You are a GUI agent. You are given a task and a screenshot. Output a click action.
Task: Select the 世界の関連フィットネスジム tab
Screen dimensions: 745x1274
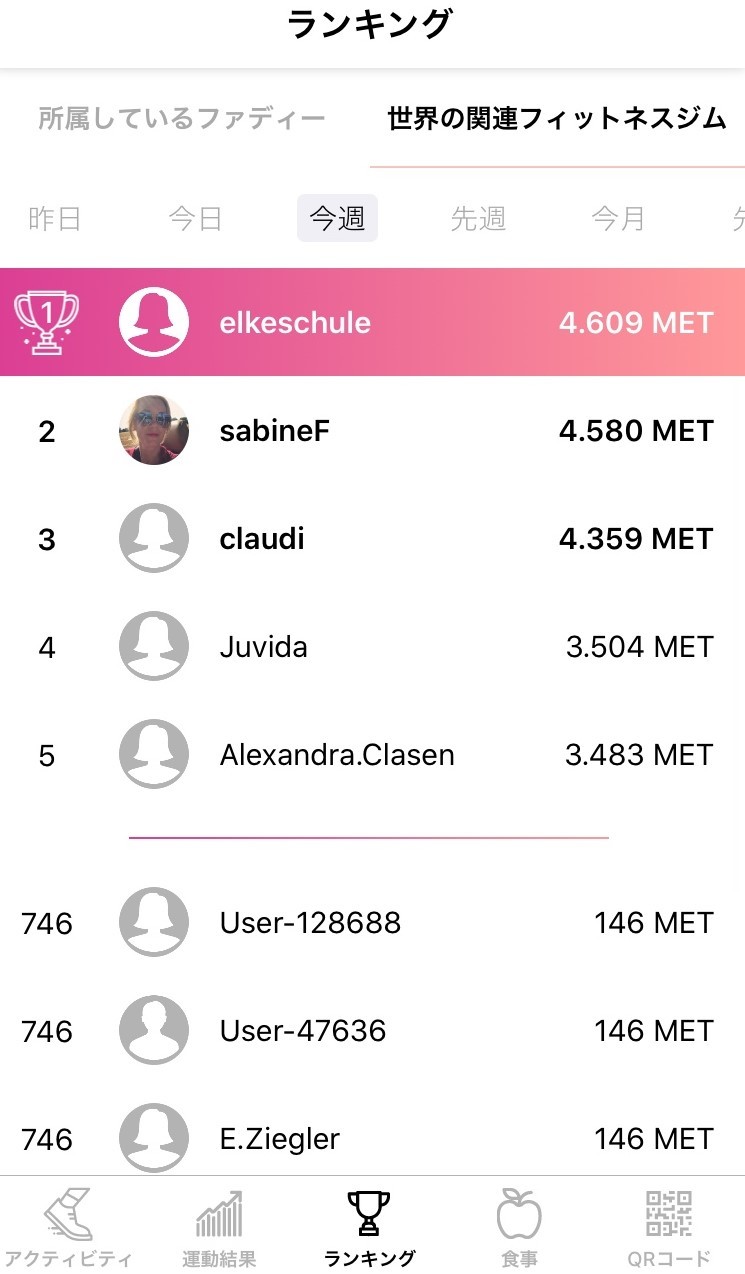point(557,119)
